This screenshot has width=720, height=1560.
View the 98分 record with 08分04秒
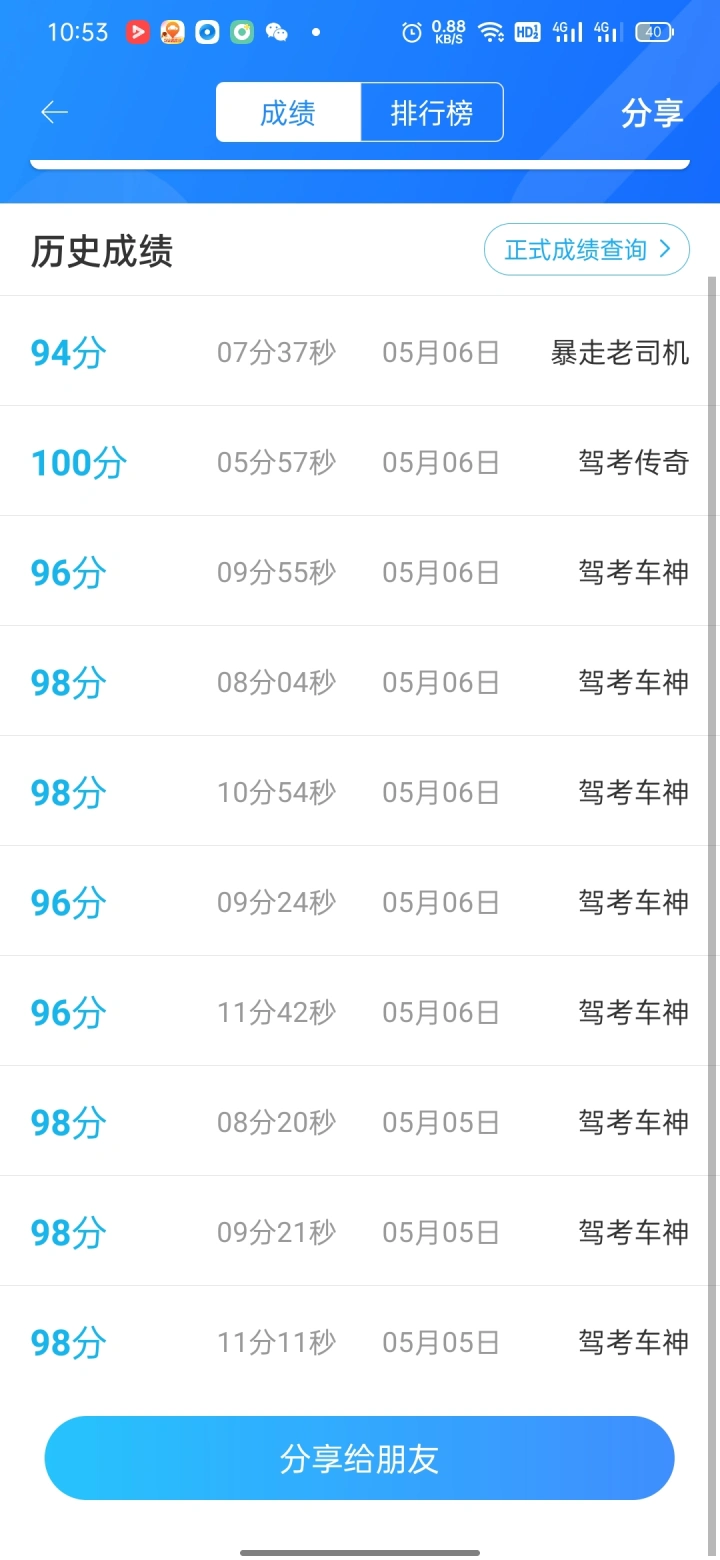[x=360, y=682]
